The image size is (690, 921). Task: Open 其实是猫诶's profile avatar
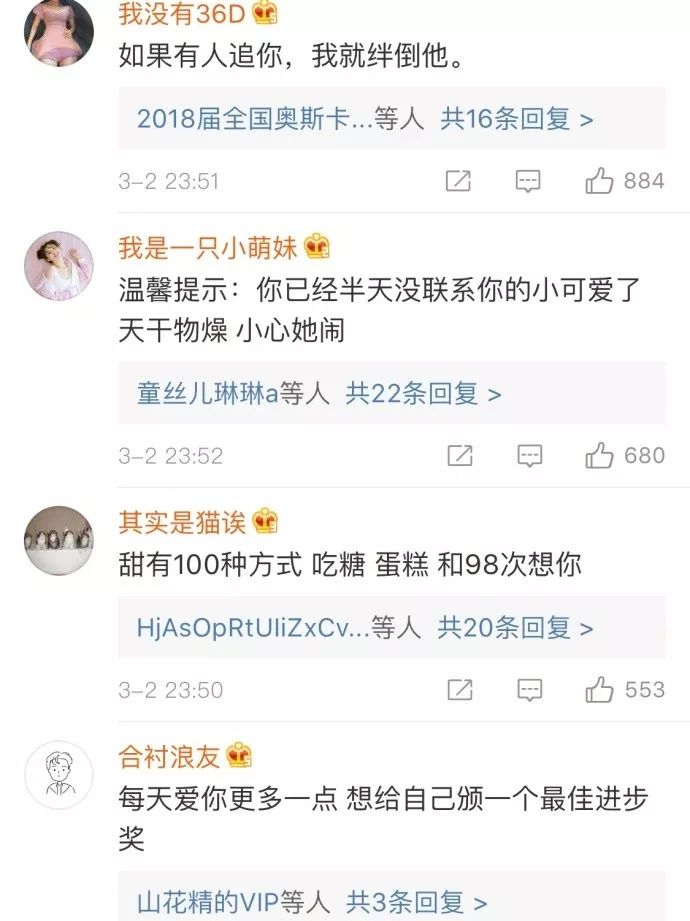tap(58, 540)
